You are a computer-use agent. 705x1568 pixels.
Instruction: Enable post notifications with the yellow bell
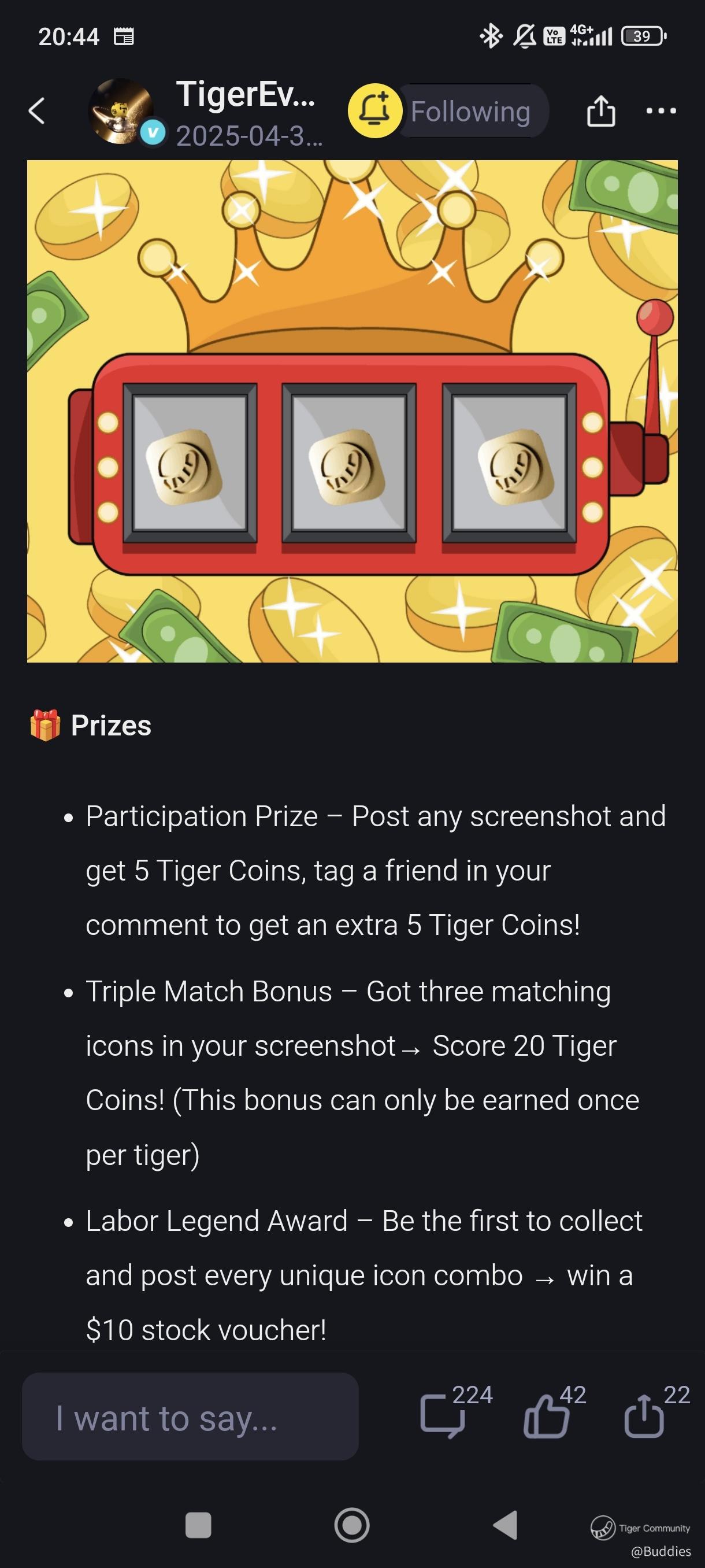(374, 111)
